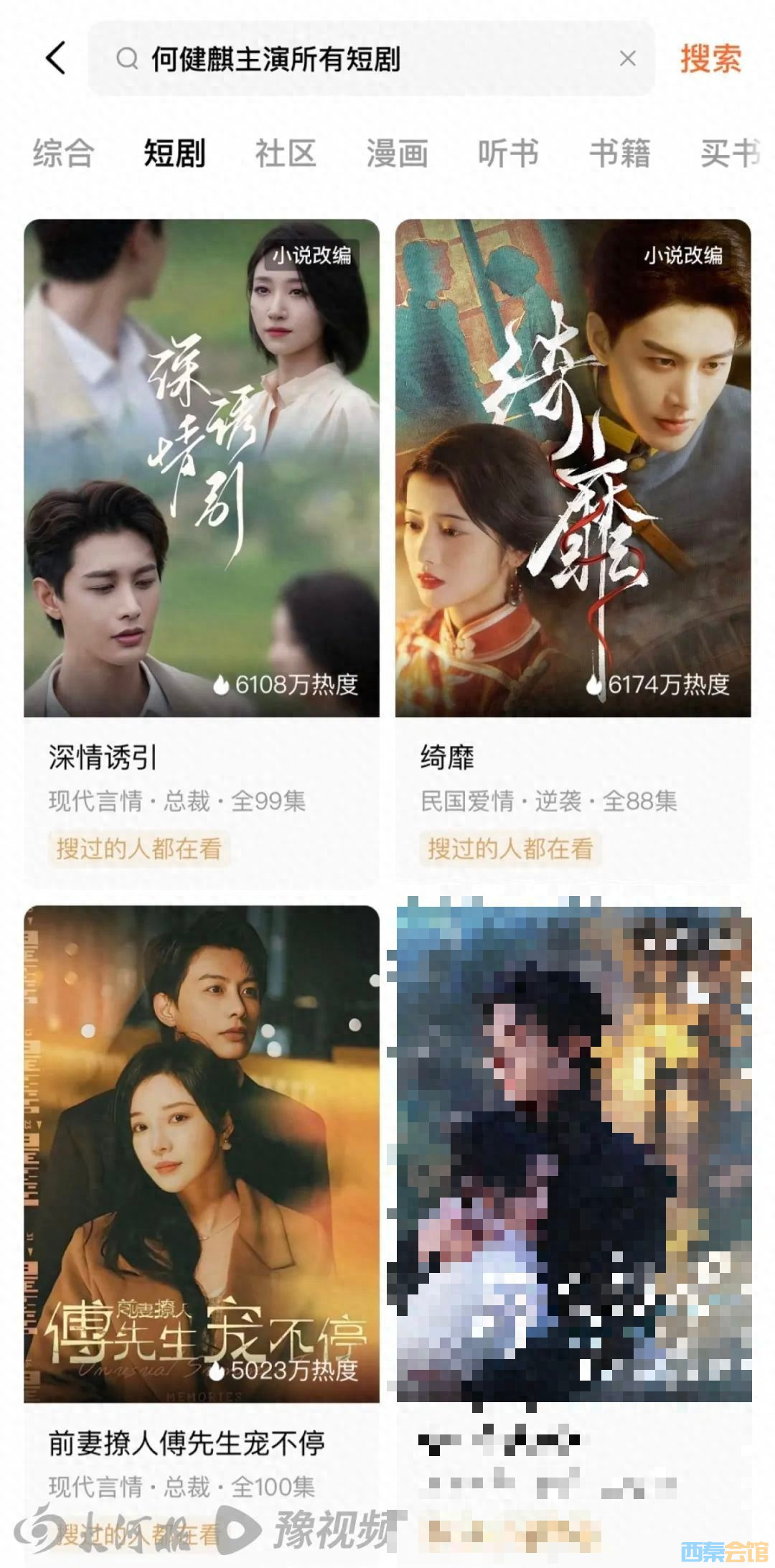Open the short drama 绮靡
775x1568 pixels.
pos(573,468)
